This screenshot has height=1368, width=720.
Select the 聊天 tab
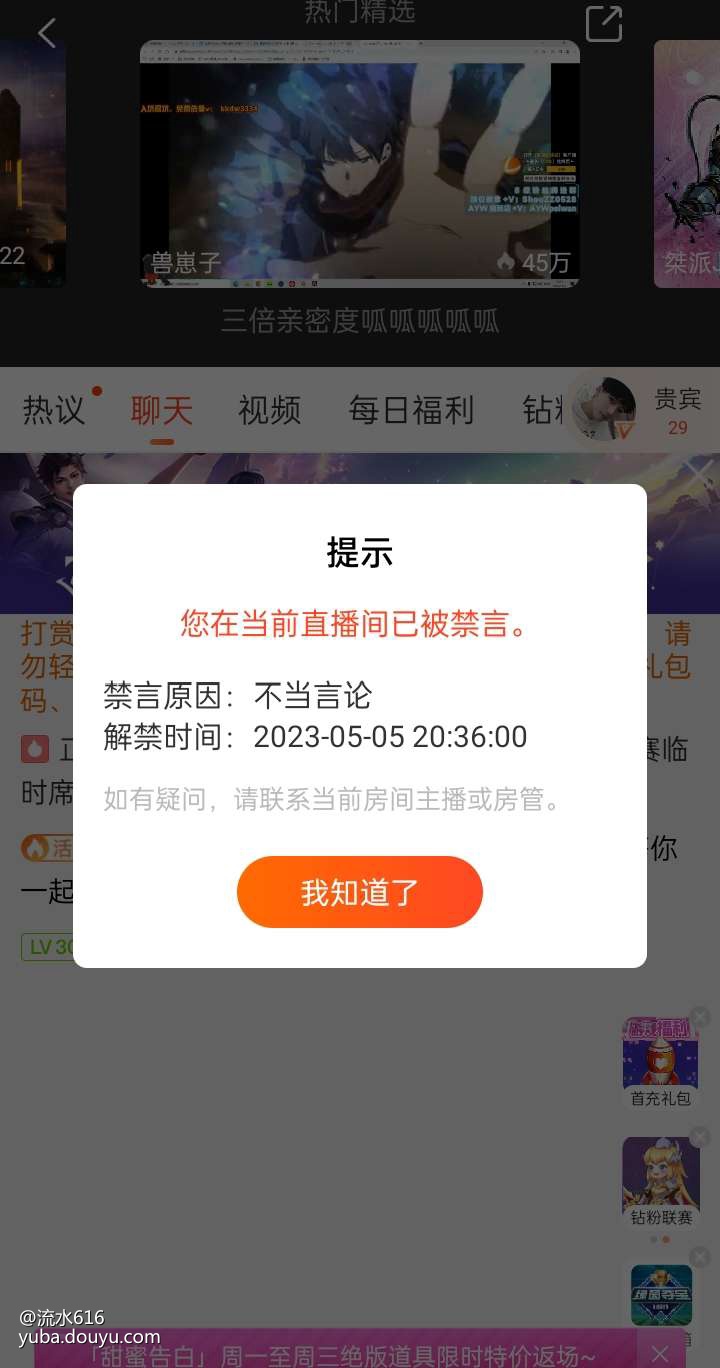point(162,410)
